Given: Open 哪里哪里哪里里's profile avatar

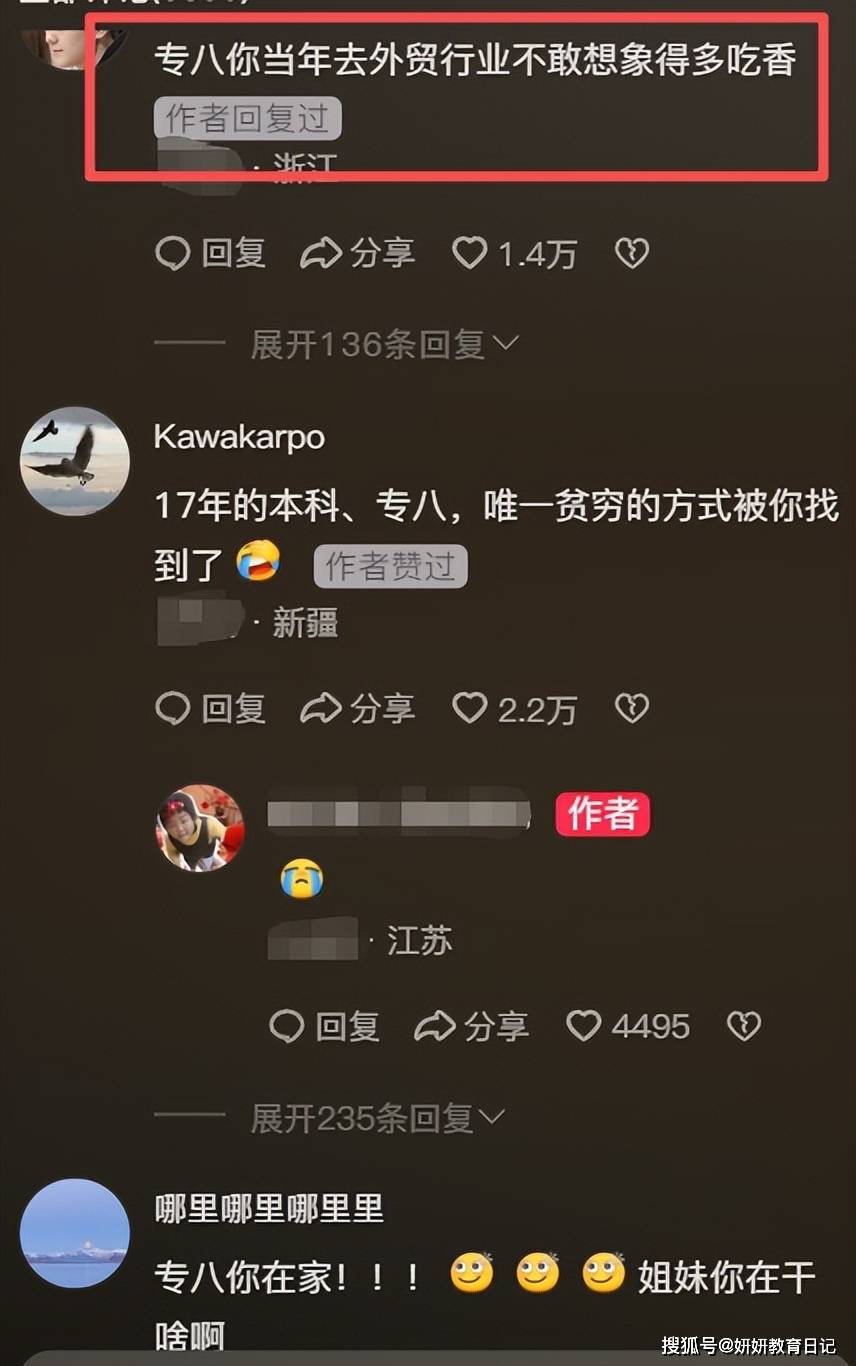Looking at the screenshot, I should [x=75, y=1234].
